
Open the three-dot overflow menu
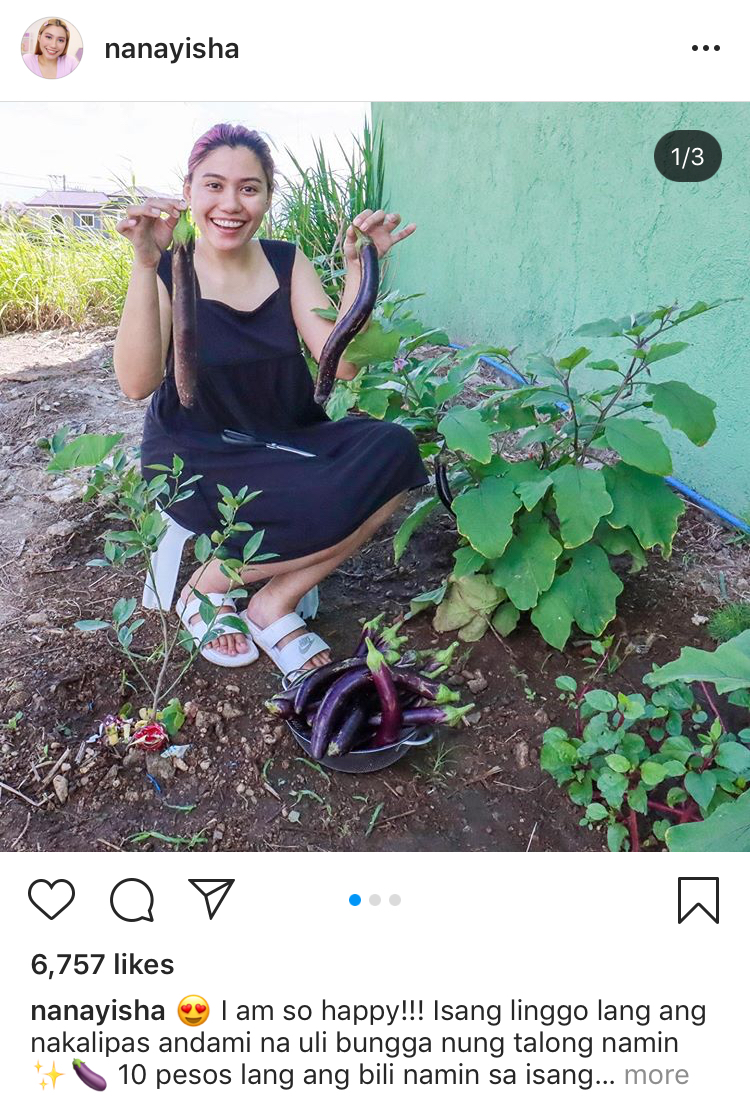click(705, 49)
